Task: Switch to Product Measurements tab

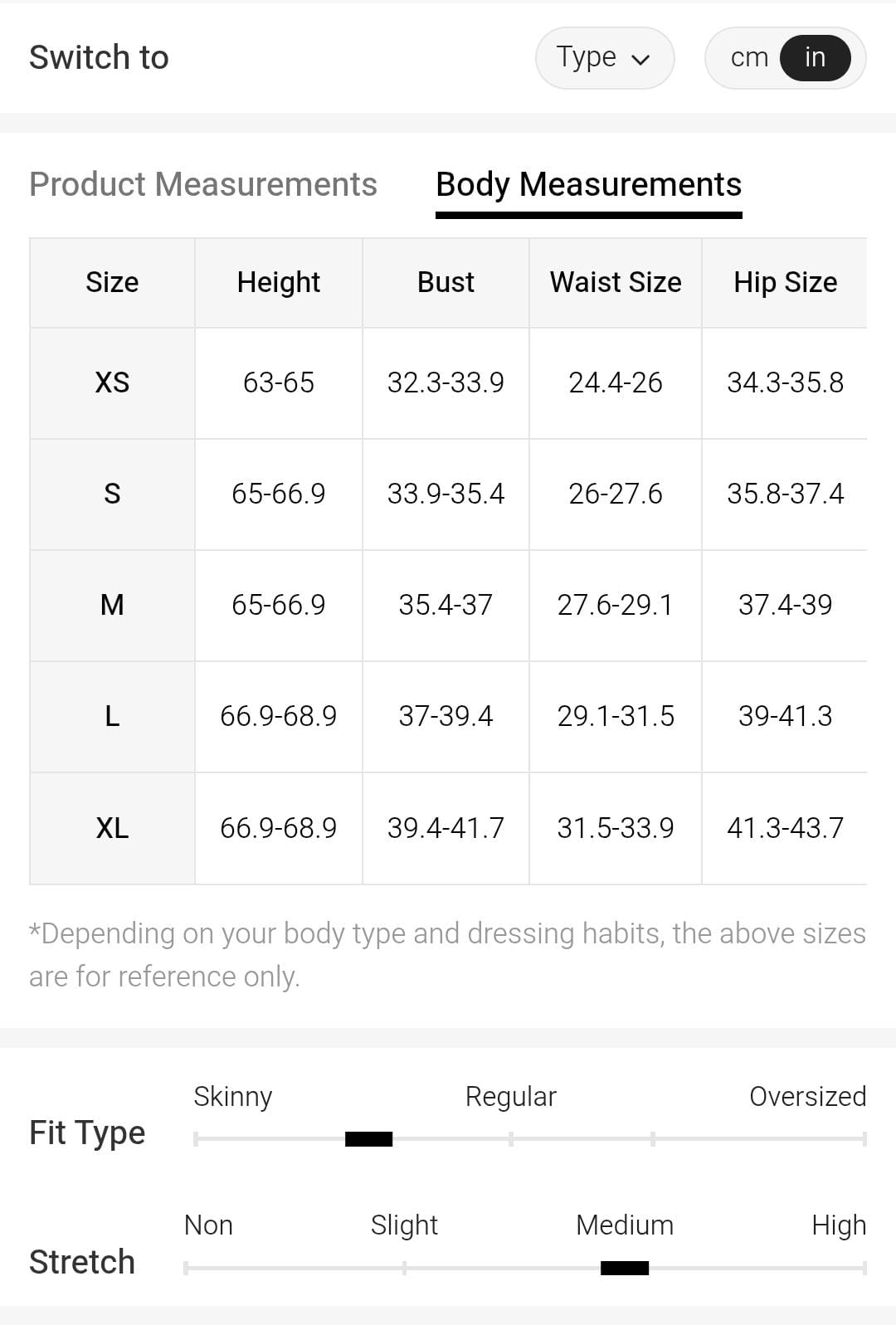Action: pos(203,184)
